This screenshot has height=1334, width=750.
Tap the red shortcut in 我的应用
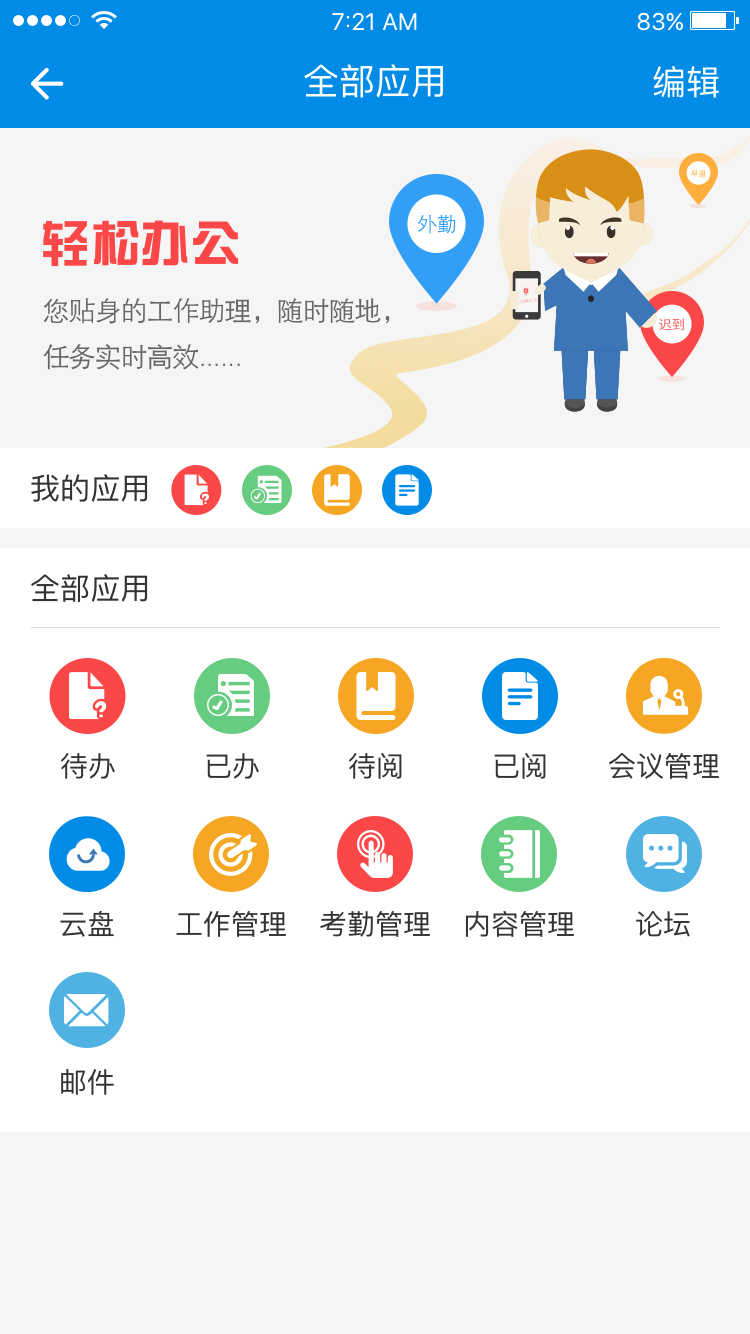tap(196, 490)
